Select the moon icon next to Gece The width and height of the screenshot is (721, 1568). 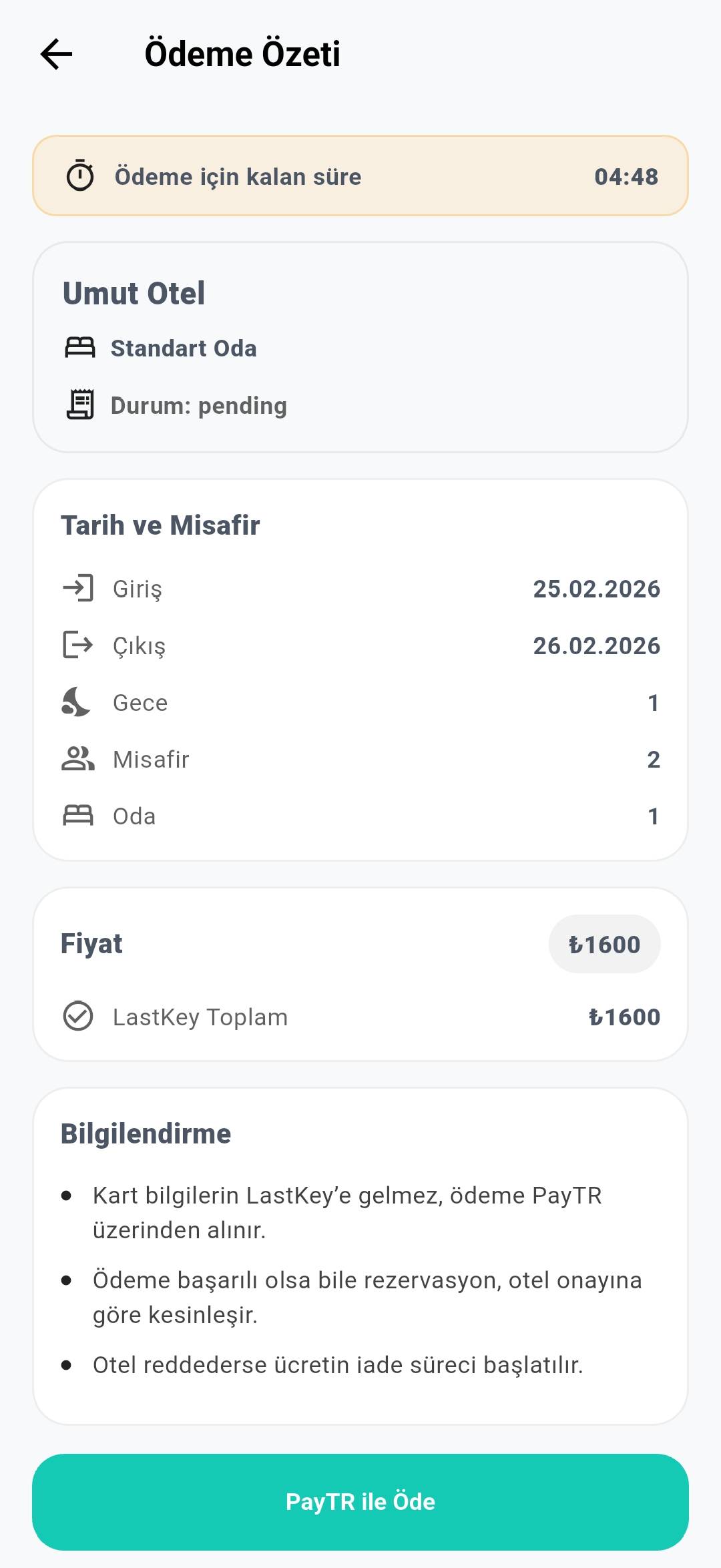coord(76,702)
